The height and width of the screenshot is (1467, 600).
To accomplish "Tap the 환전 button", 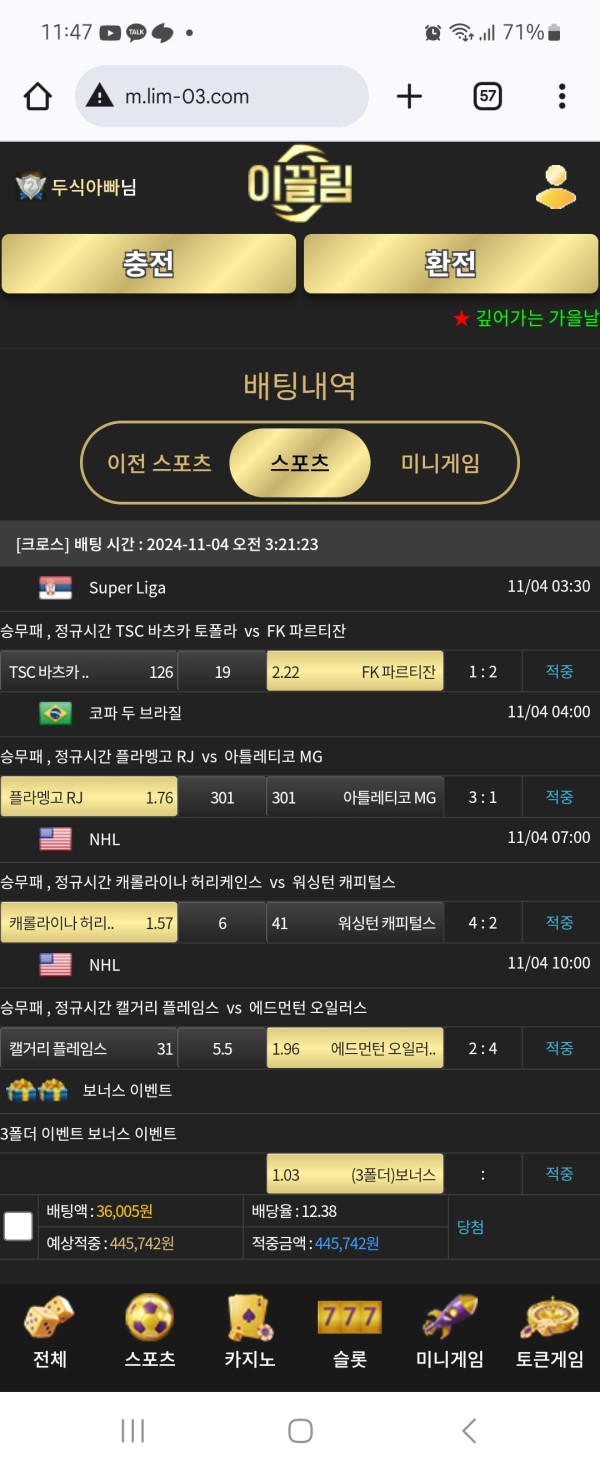I will (x=450, y=264).
